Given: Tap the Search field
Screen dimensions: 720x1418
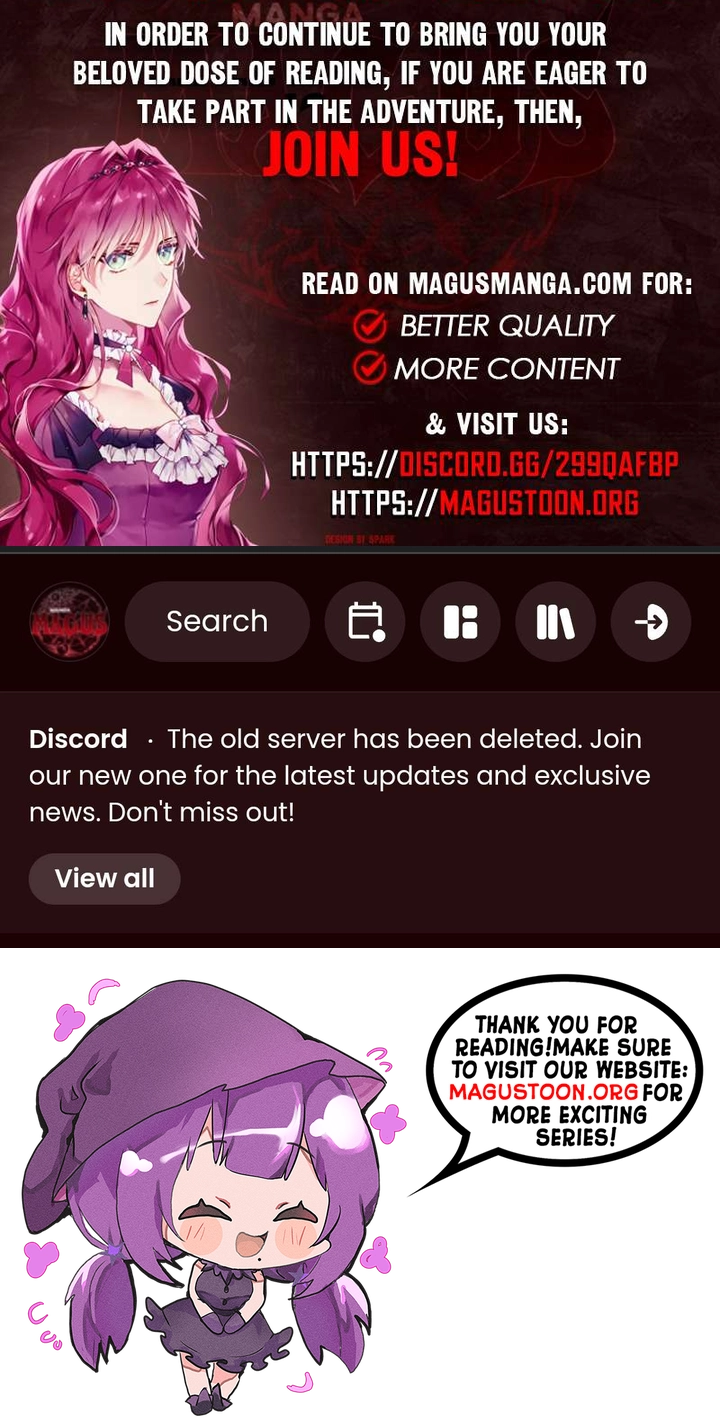Looking at the screenshot, I should [217, 622].
